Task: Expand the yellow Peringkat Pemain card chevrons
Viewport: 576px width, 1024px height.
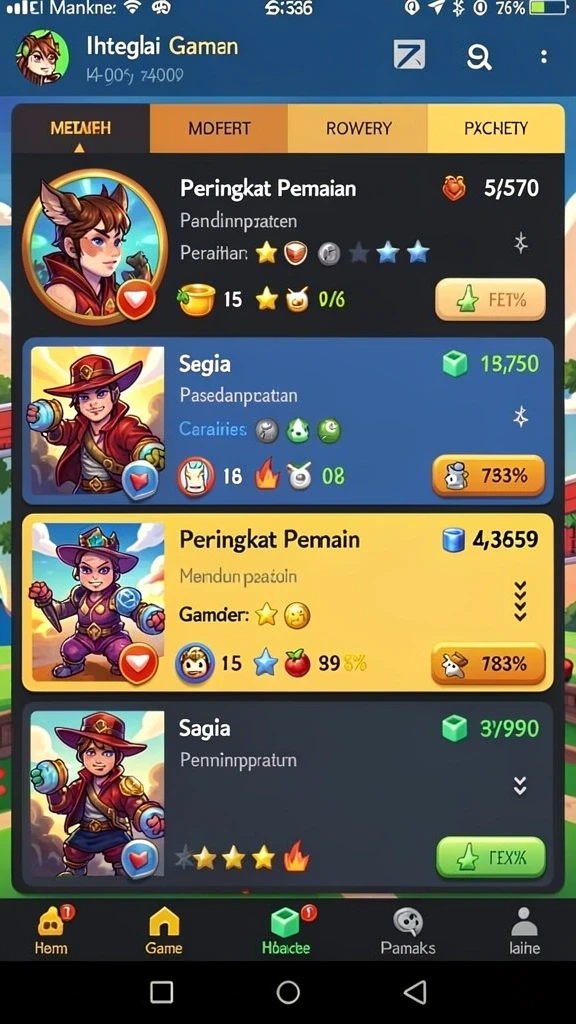Action: click(x=520, y=601)
